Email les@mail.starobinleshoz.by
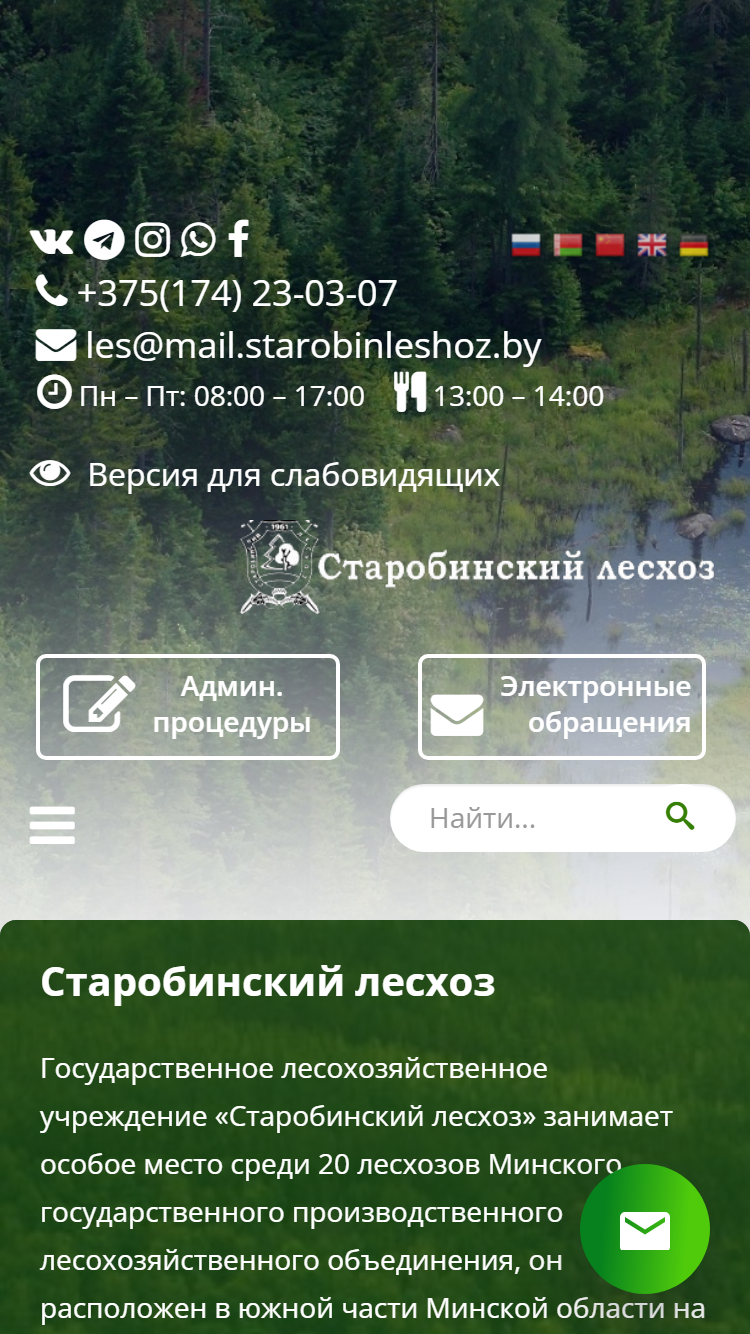 [x=313, y=345]
